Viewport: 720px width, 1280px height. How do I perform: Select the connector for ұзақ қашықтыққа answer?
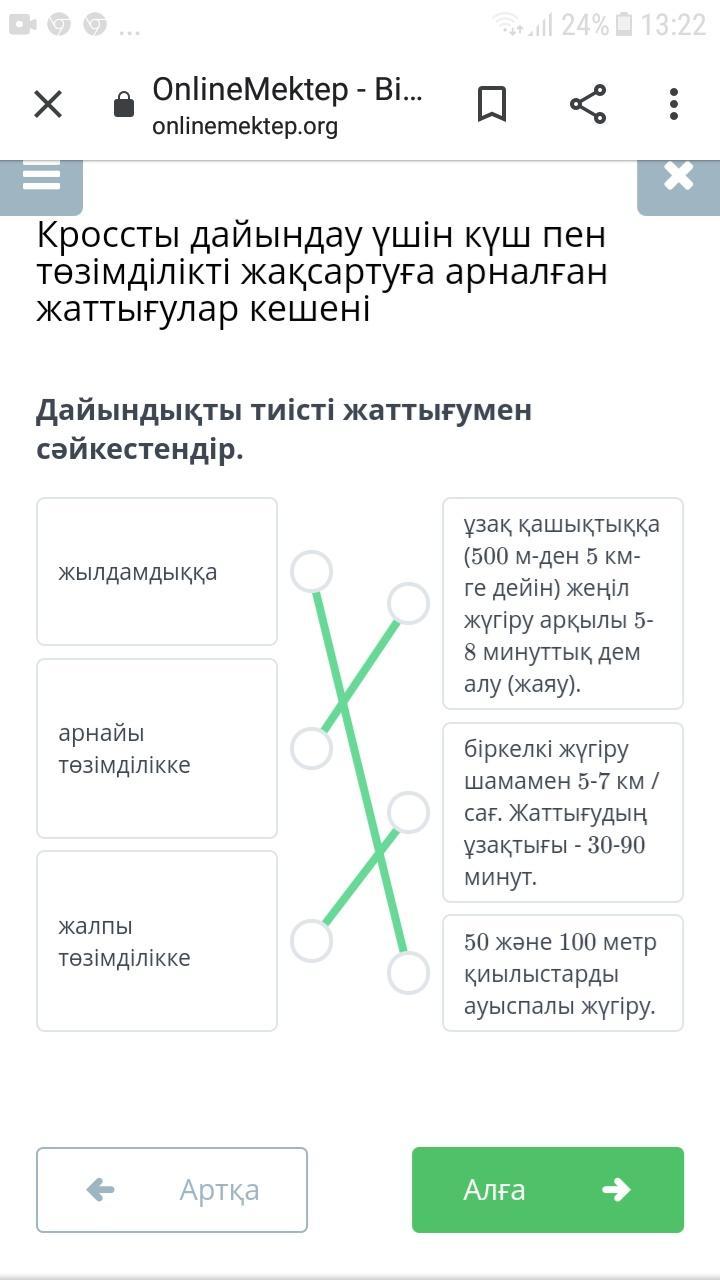tap(408, 604)
